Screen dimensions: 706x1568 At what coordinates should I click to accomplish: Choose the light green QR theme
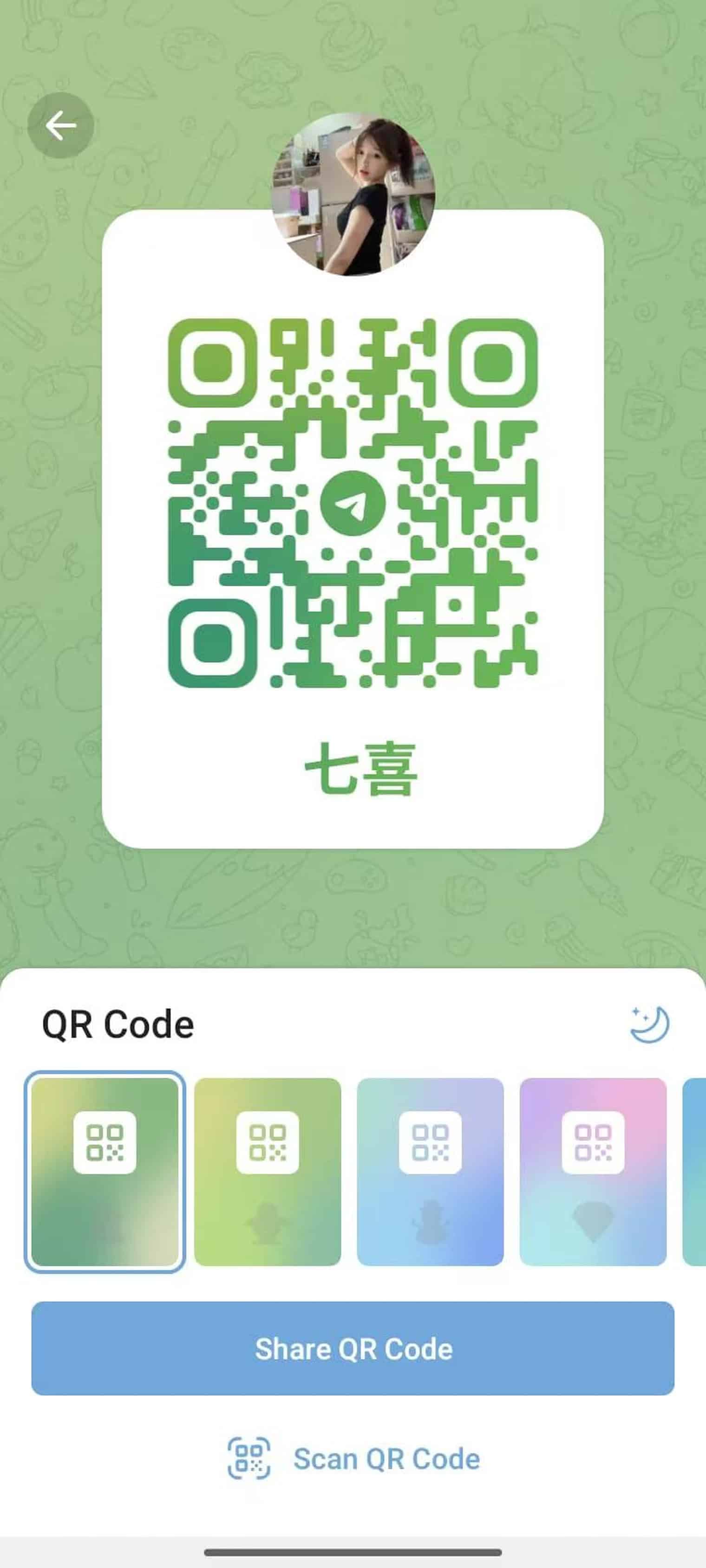pos(268,1172)
